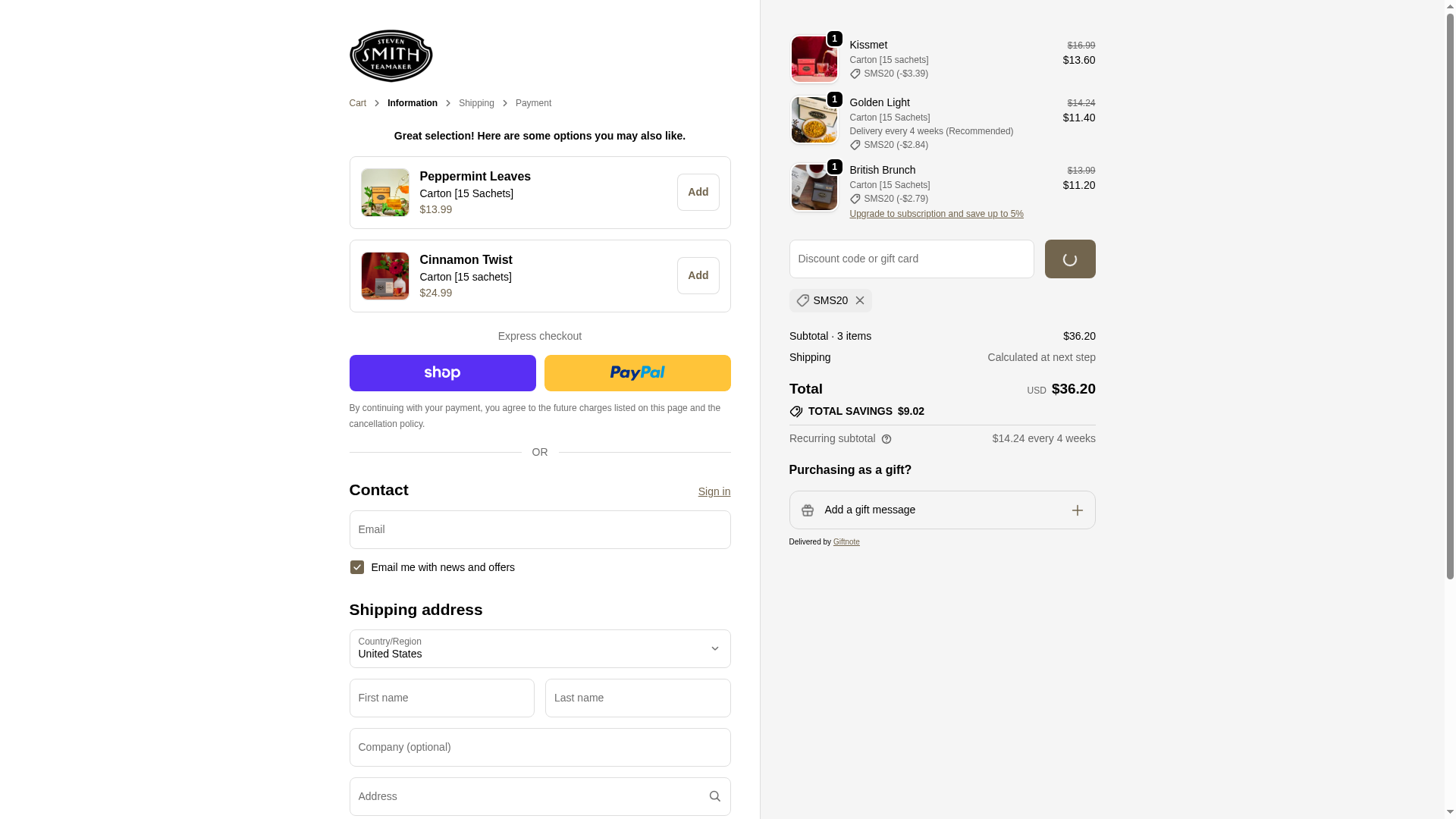The height and width of the screenshot is (819, 1456).
Task: Go back to Cart breadcrumb
Action: point(357,103)
